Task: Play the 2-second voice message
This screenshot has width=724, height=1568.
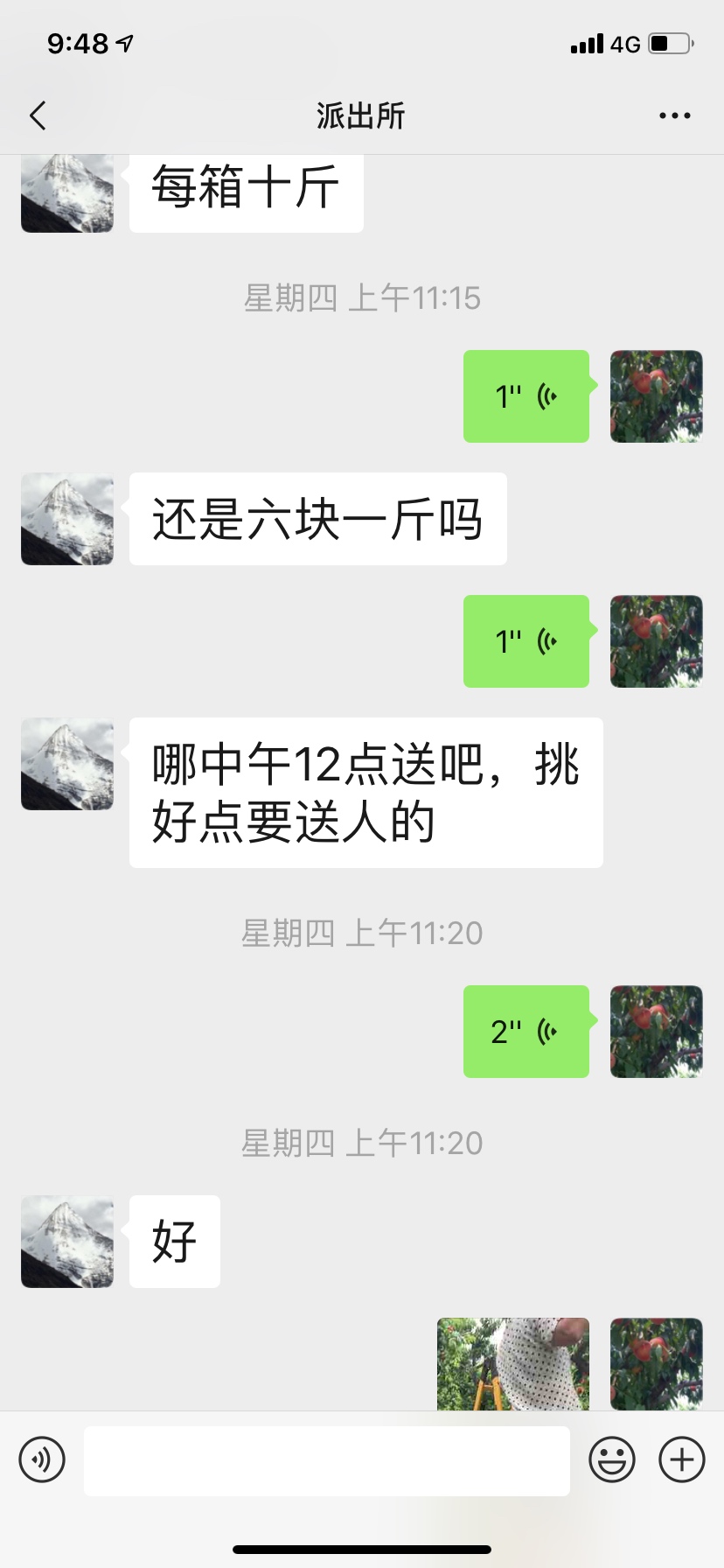Action: 526,1032
